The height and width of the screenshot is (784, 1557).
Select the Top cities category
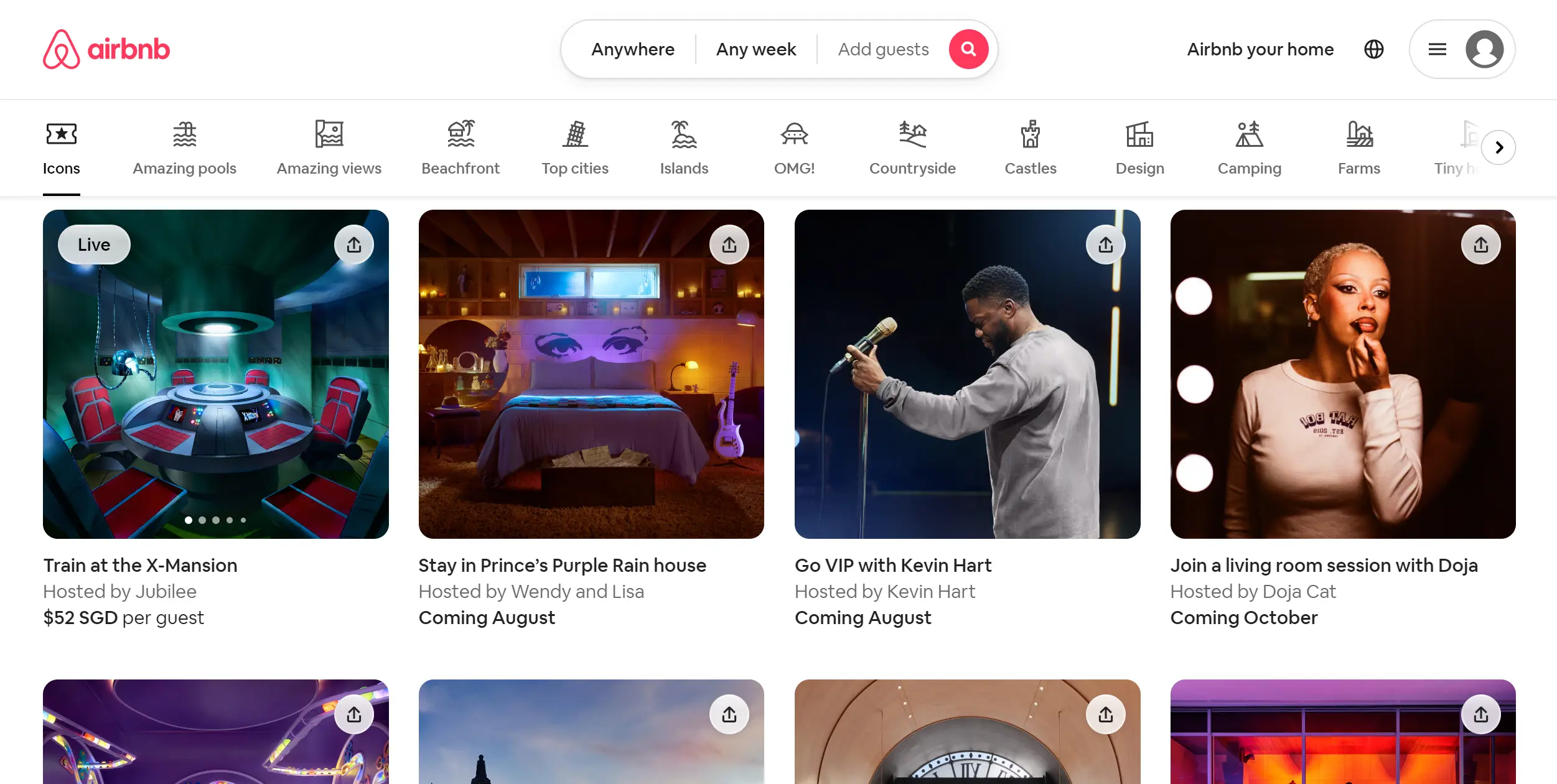[574, 149]
